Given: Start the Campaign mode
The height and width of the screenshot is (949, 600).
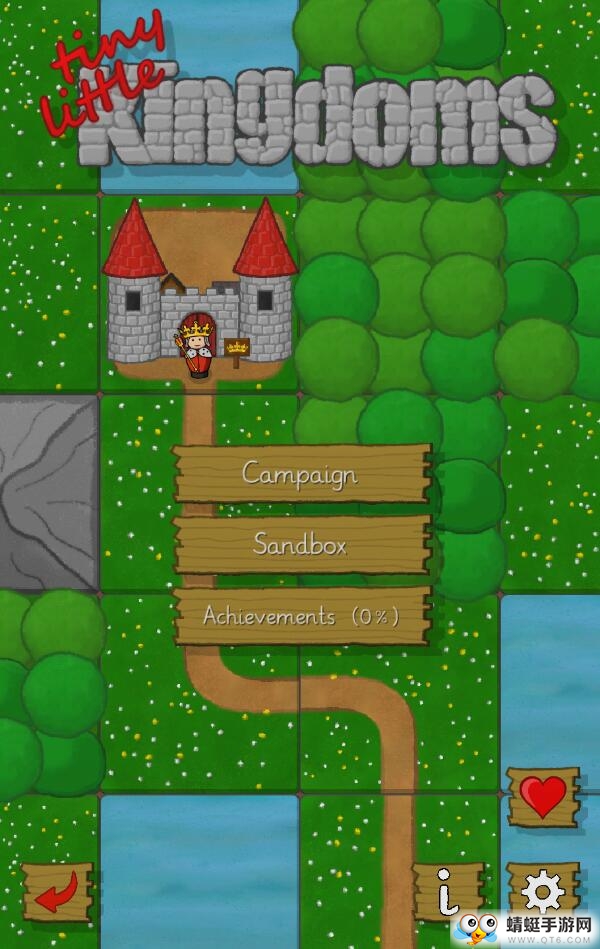Looking at the screenshot, I should 300,473.
